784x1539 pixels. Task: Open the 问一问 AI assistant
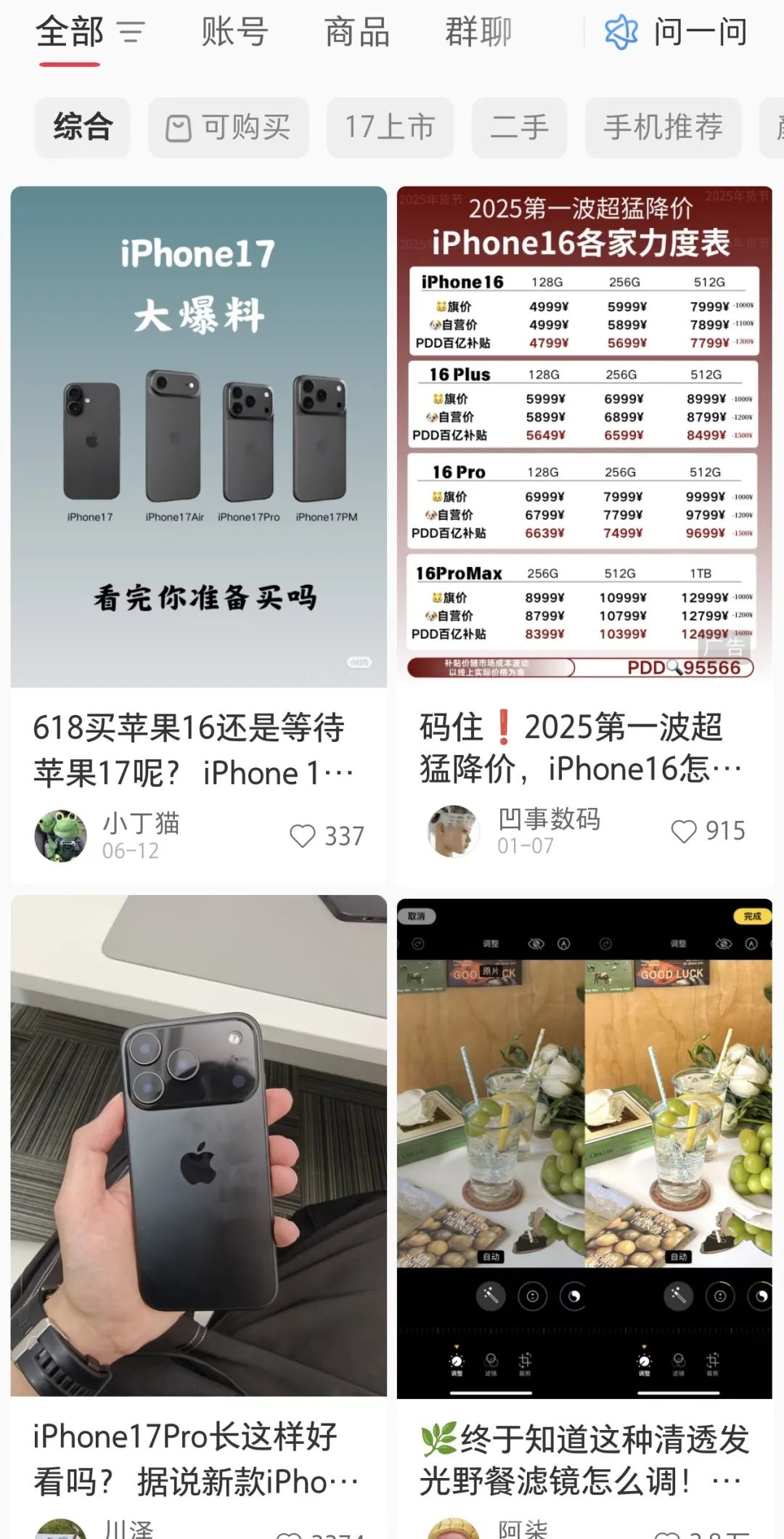point(676,33)
